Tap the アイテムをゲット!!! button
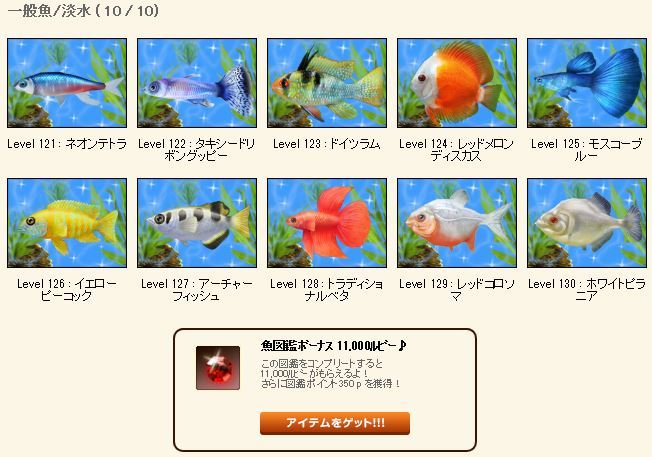Screen dimensions: 652x457 [335, 422]
